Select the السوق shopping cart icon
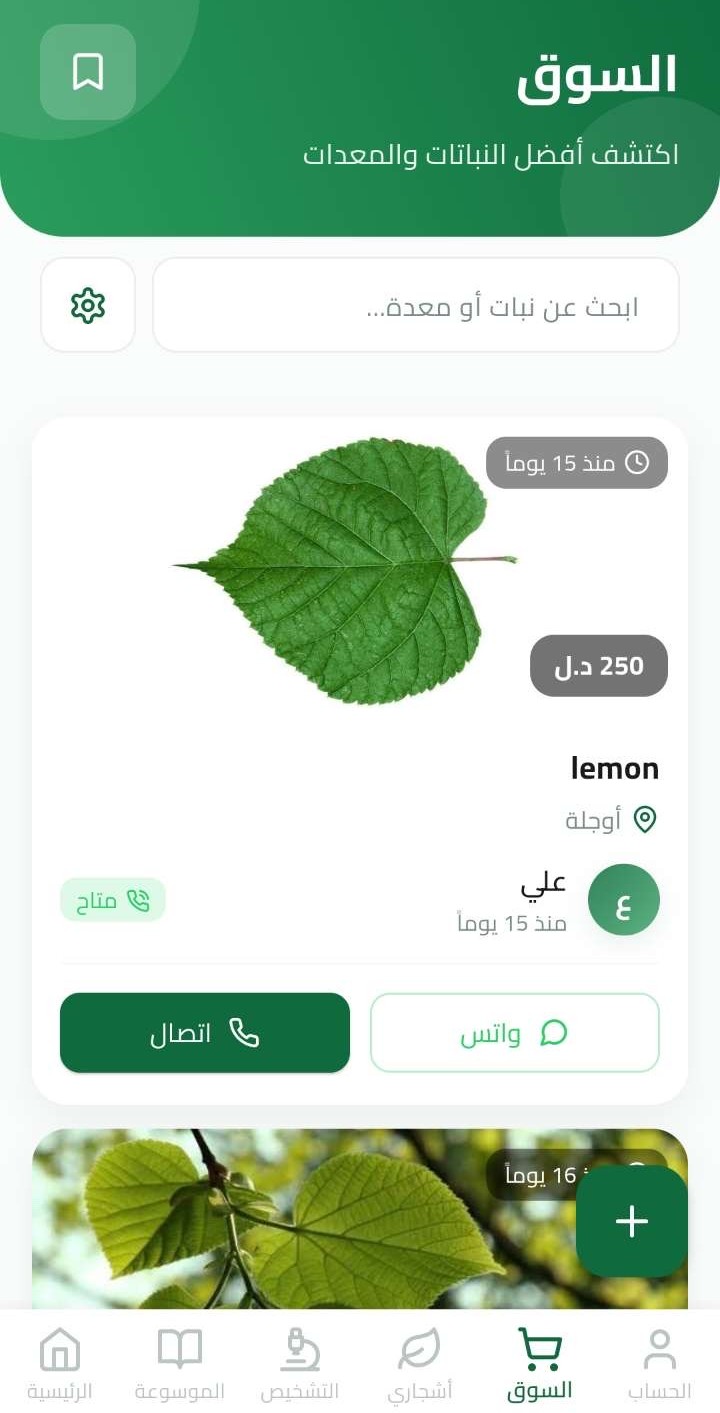The width and height of the screenshot is (720, 1413). pos(540,1347)
